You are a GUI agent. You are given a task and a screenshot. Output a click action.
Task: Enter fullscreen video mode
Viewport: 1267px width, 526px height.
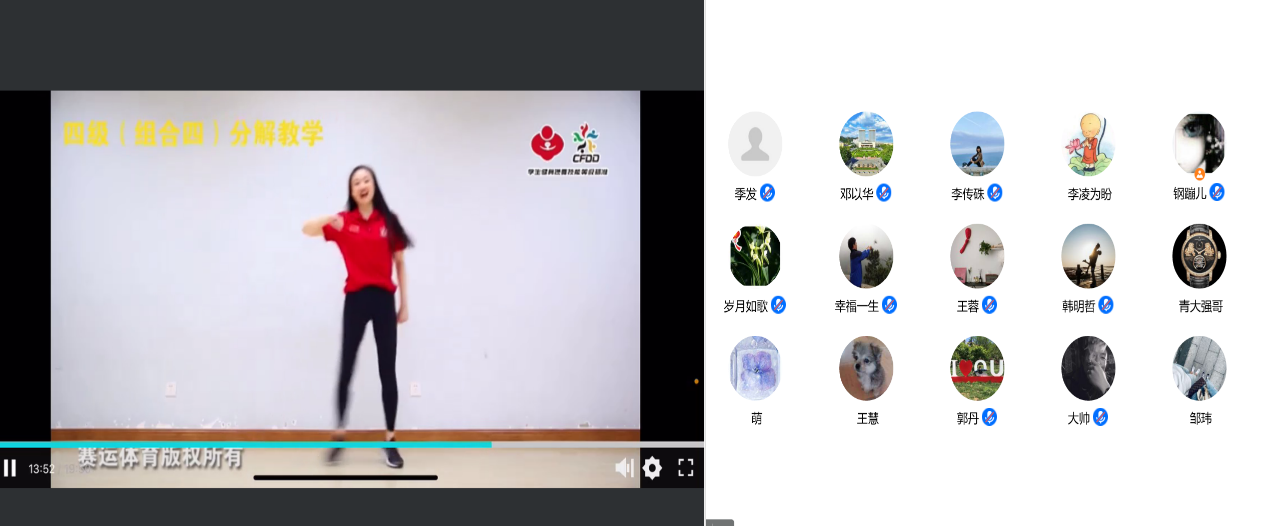[686, 467]
